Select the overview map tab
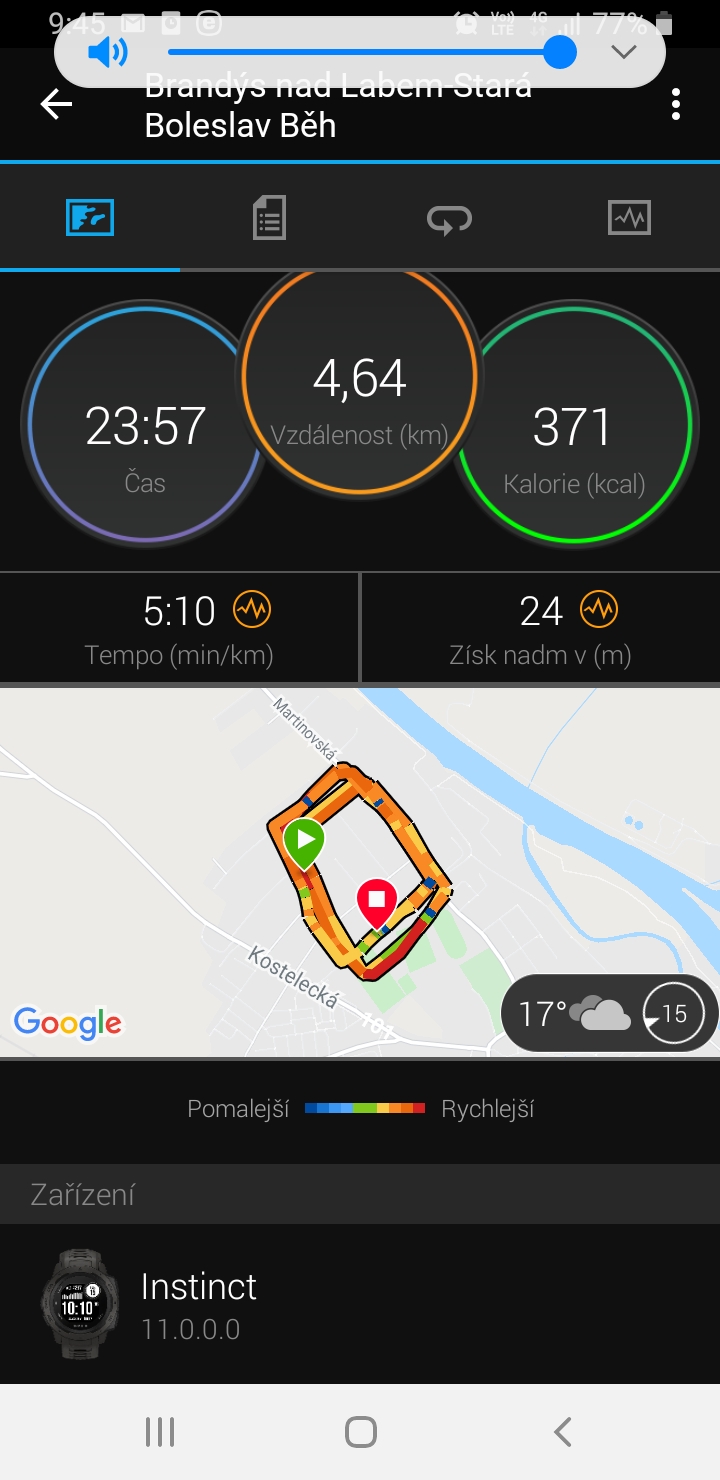The width and height of the screenshot is (720, 1480). click(90, 218)
